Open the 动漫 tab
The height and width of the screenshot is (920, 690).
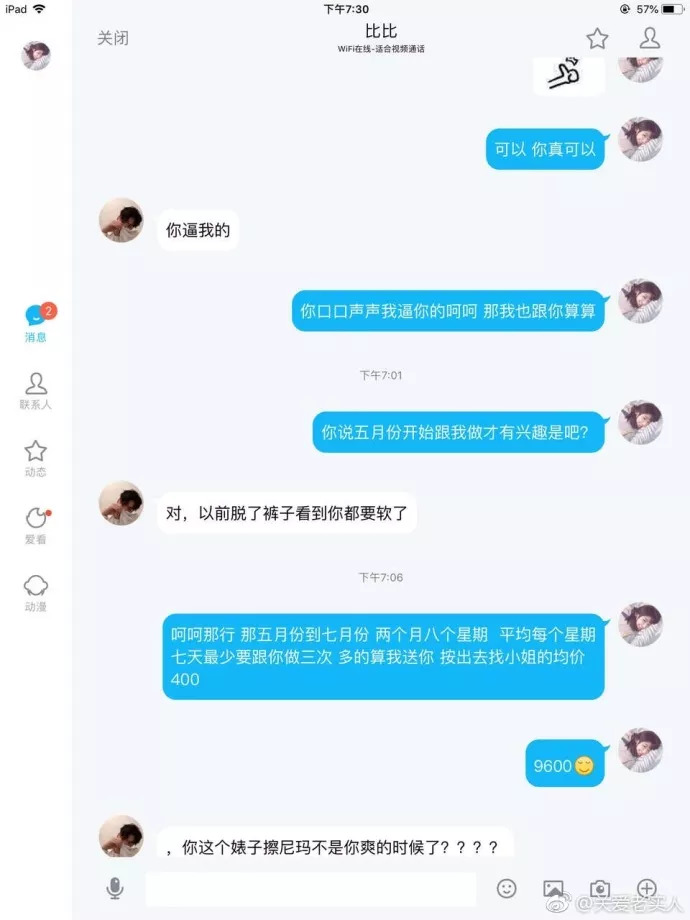click(x=36, y=592)
